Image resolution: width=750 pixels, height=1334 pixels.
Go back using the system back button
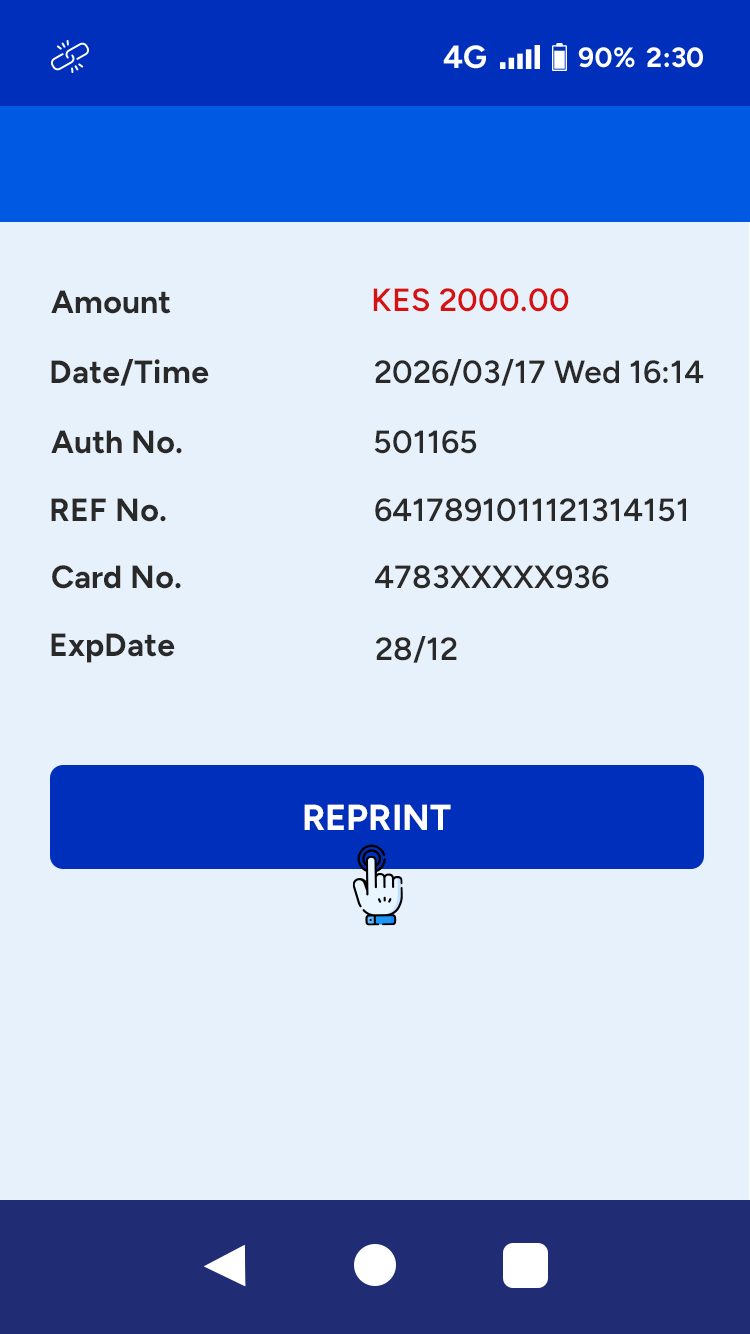225,1266
